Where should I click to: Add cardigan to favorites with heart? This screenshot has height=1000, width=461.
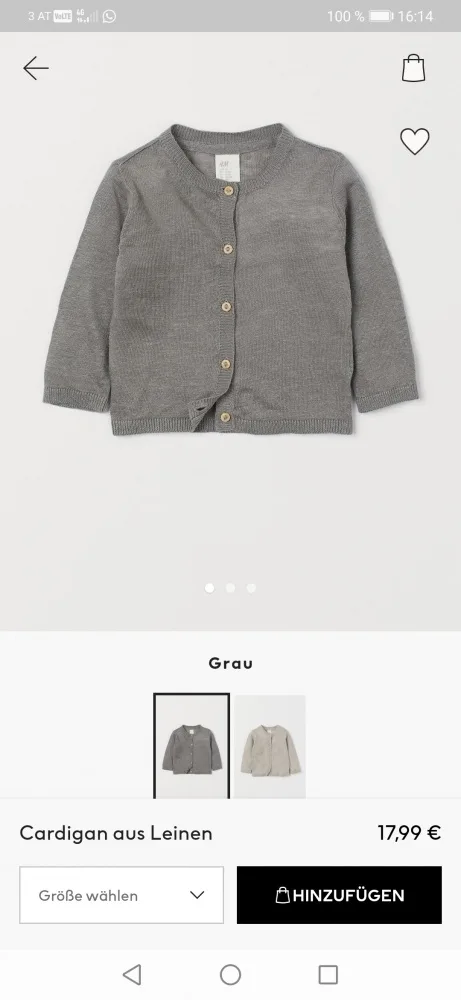click(414, 141)
